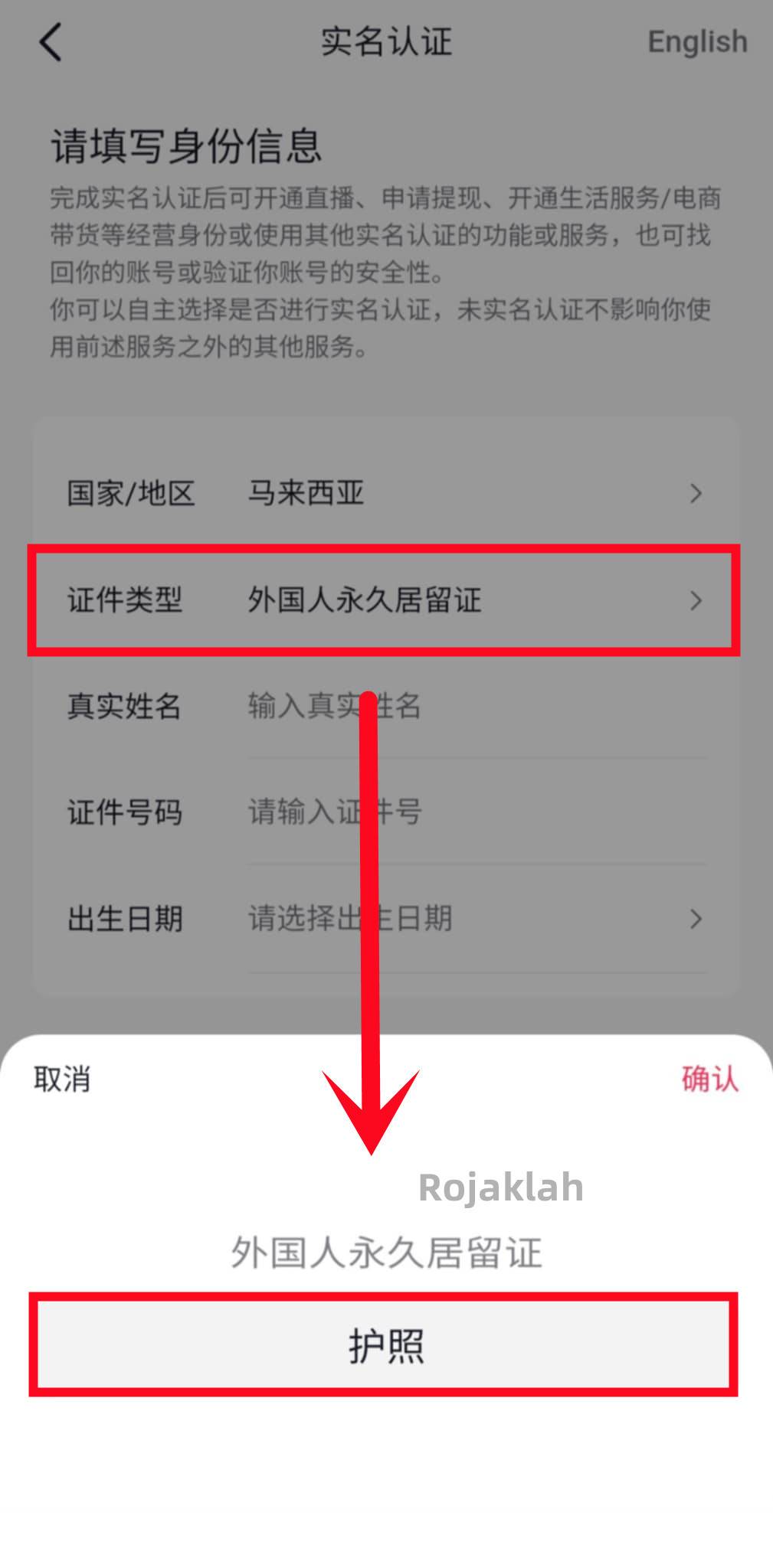Confirm the selection with 确认
The image size is (773, 1568).
pos(709,1080)
